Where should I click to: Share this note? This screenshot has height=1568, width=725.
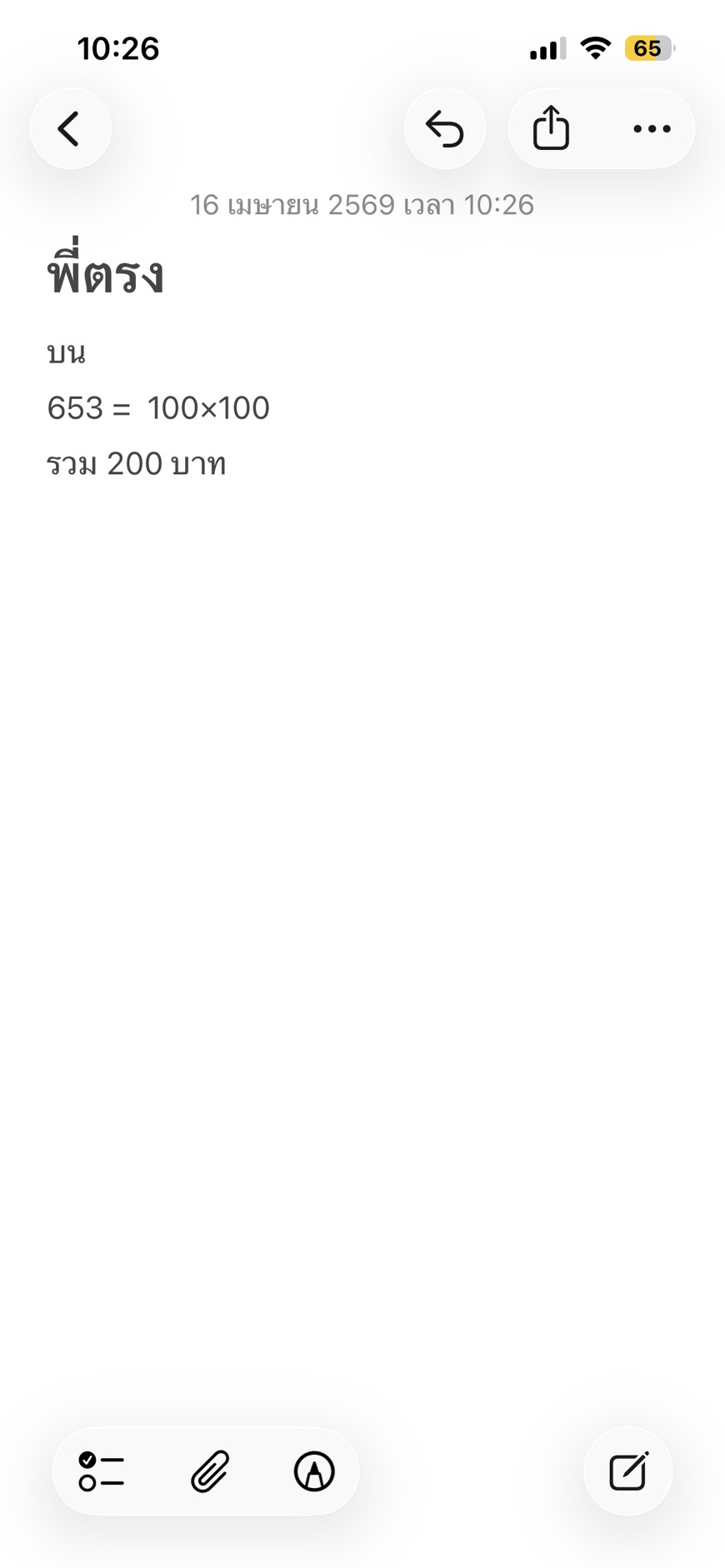551,129
